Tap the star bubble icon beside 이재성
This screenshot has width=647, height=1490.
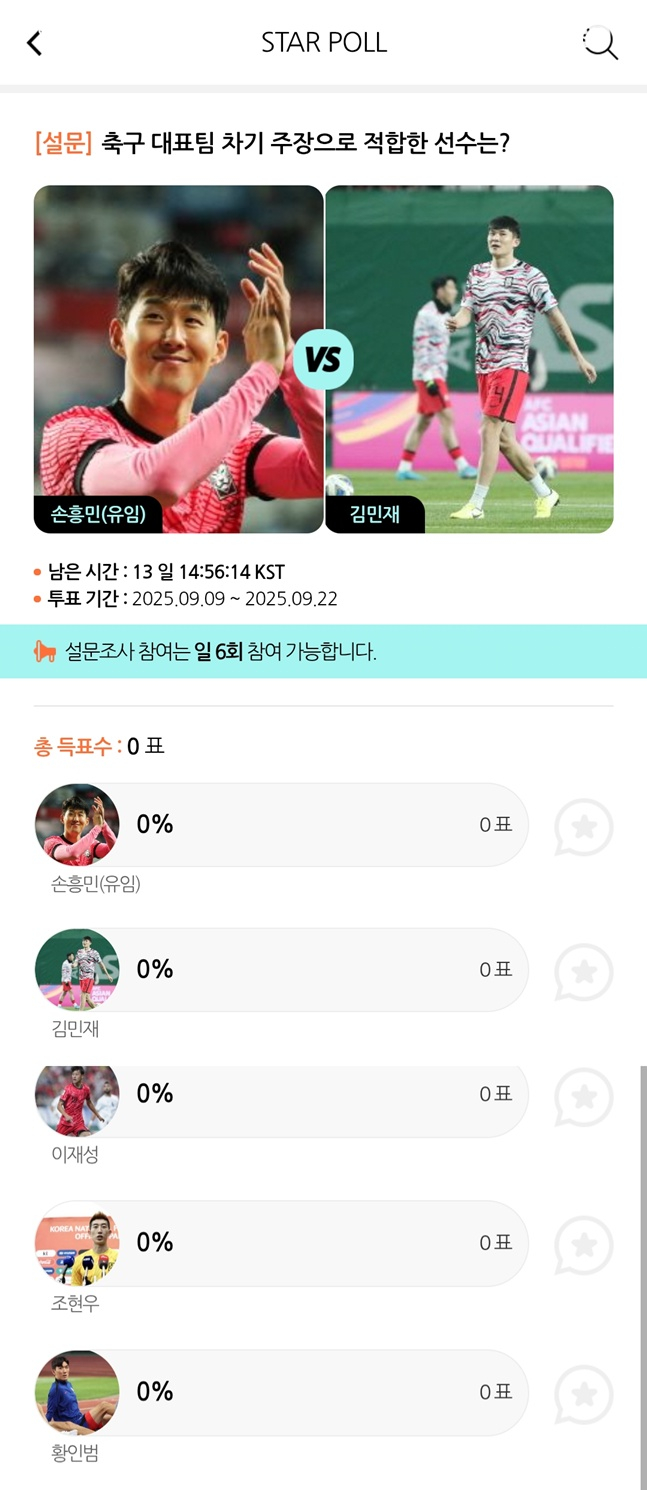coord(584,1097)
